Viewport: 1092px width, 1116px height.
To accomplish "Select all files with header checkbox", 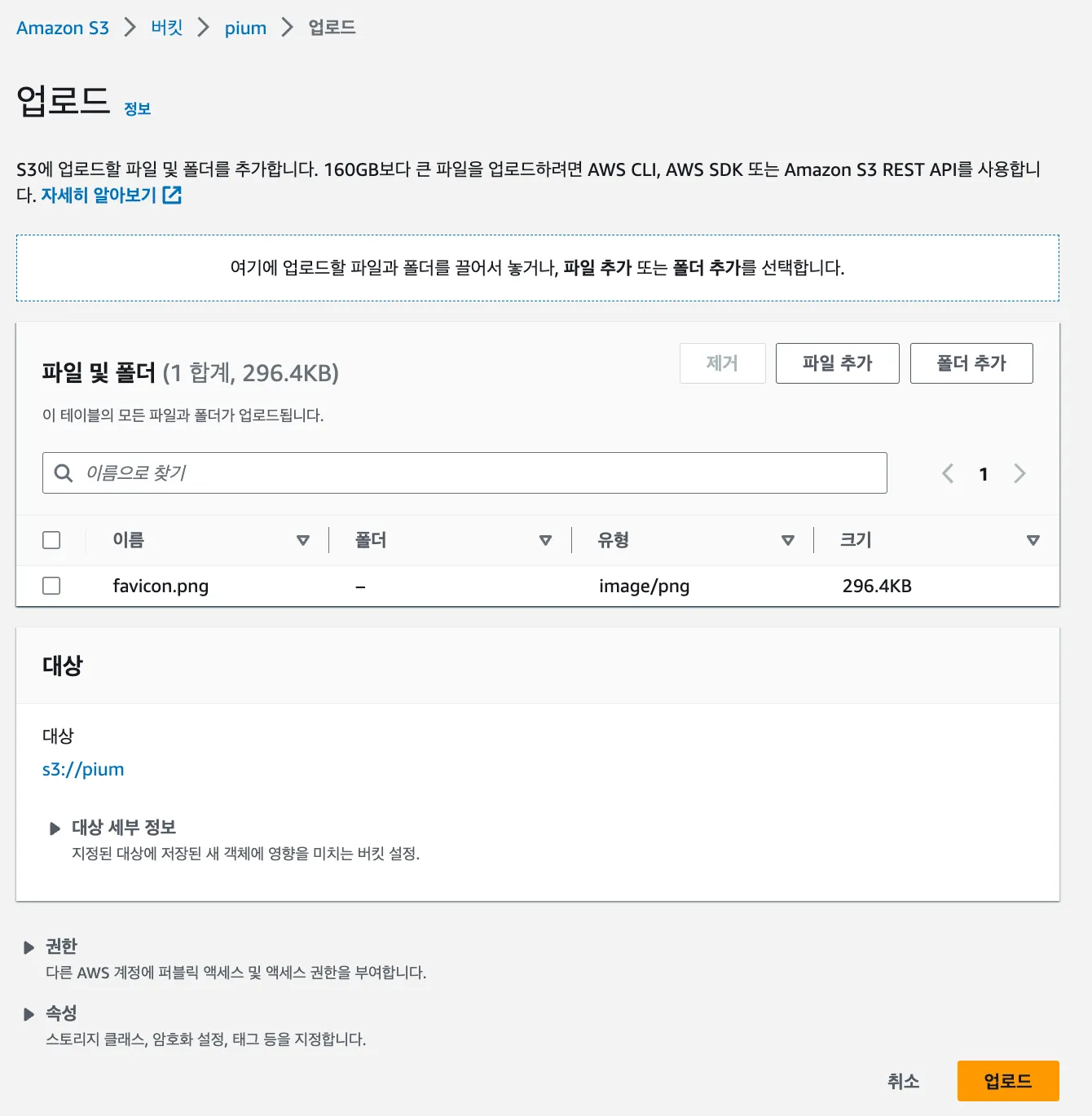I will (x=51, y=540).
